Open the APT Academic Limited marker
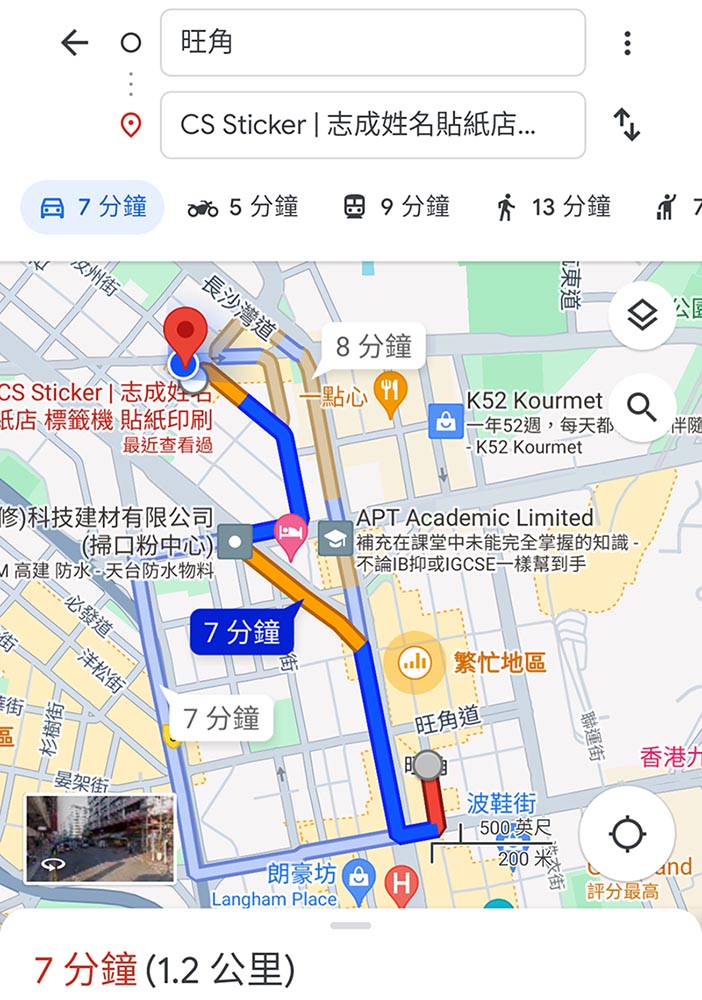Image resolution: width=702 pixels, height=1000 pixels. (336, 539)
